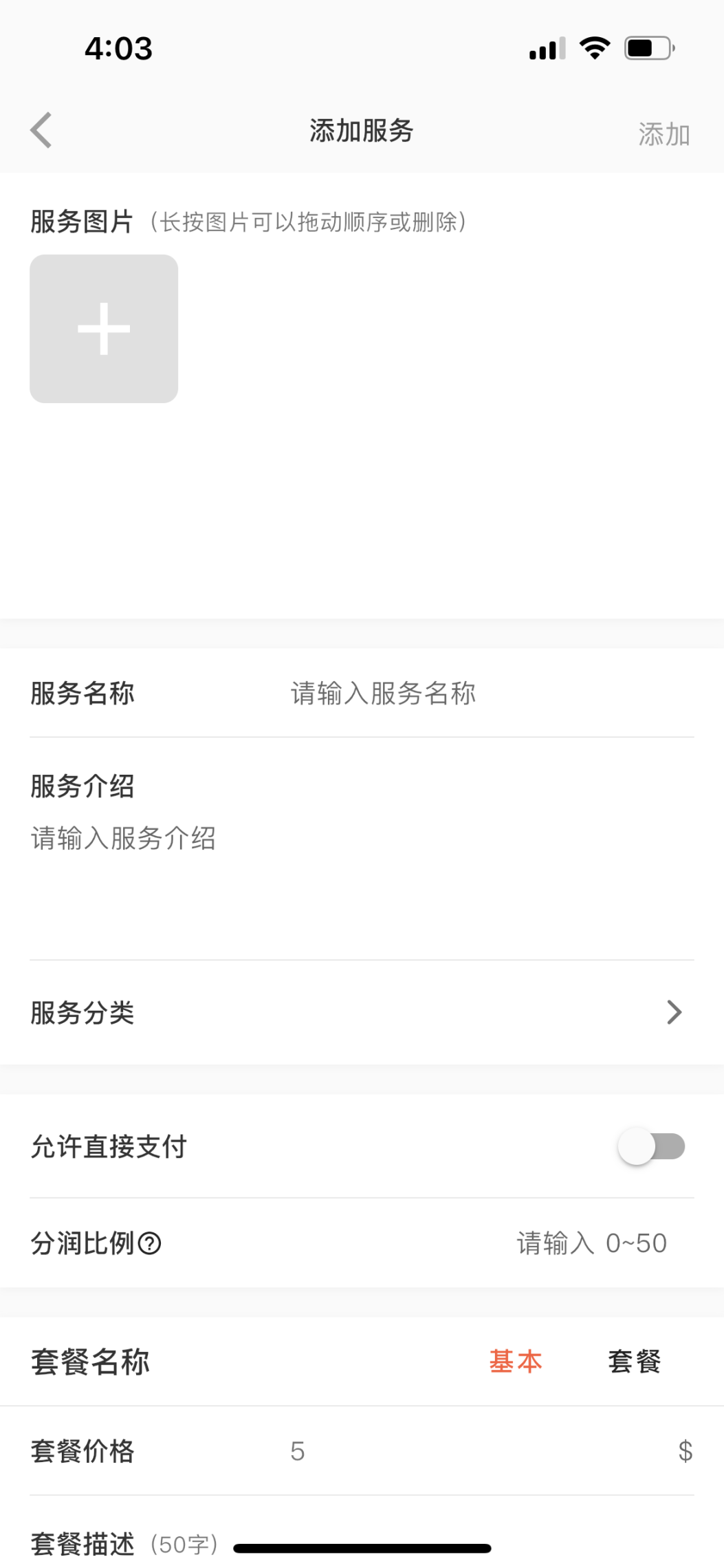Focus the 服务名称 input field

coord(481,693)
